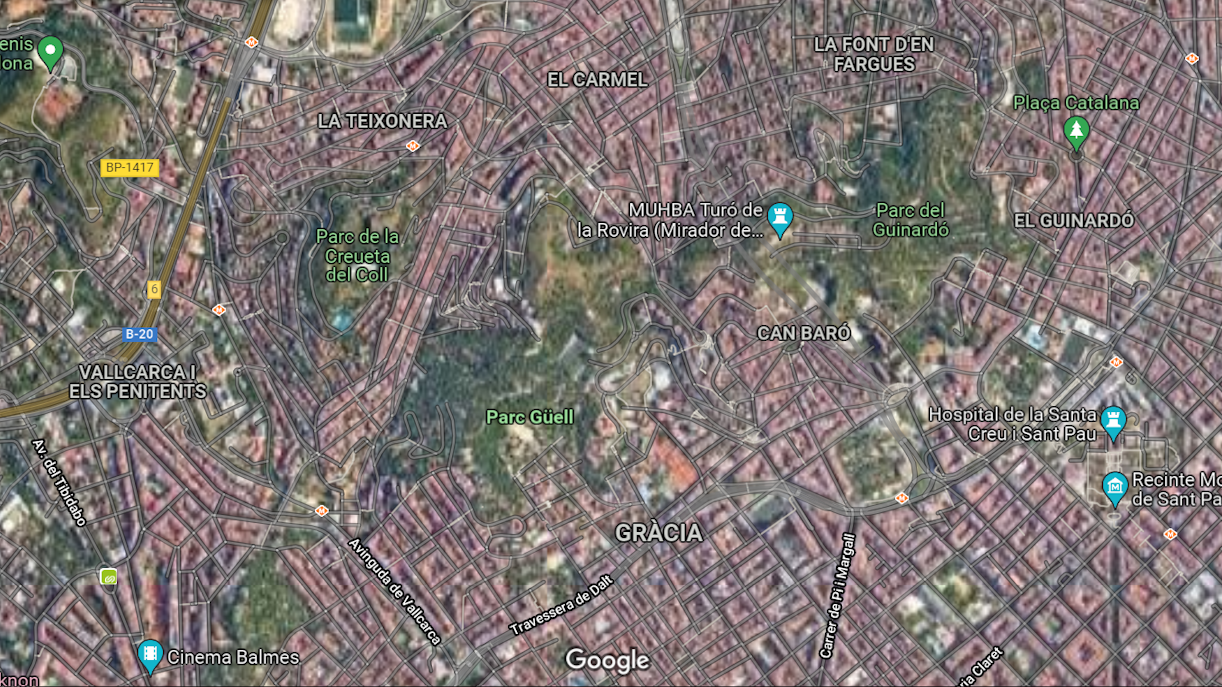Select the Parc del Guinardó label
1222x687 pixels.
tap(910, 220)
